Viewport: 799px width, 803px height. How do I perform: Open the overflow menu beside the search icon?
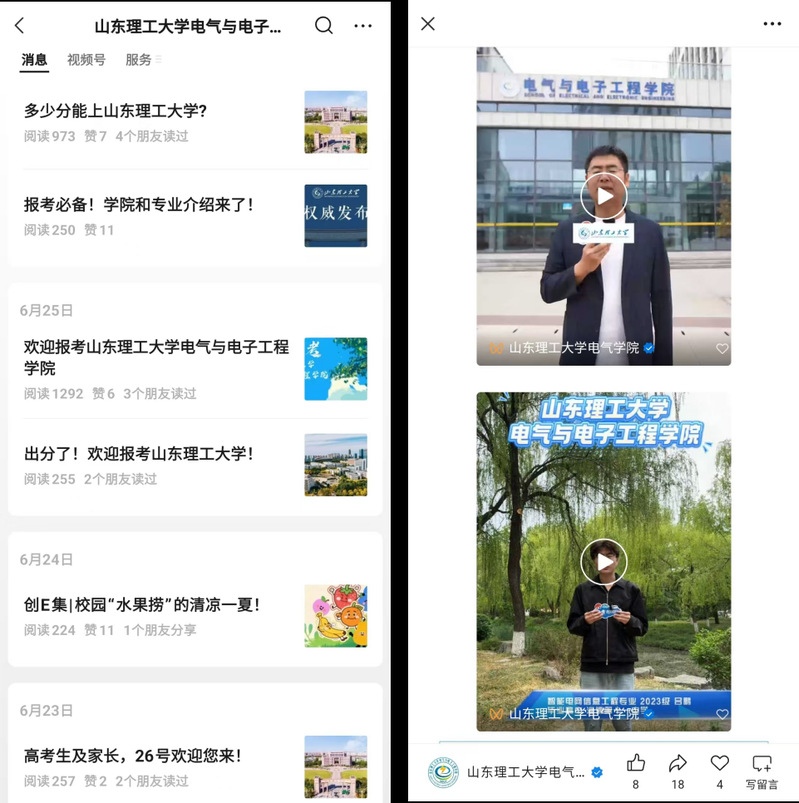click(362, 26)
